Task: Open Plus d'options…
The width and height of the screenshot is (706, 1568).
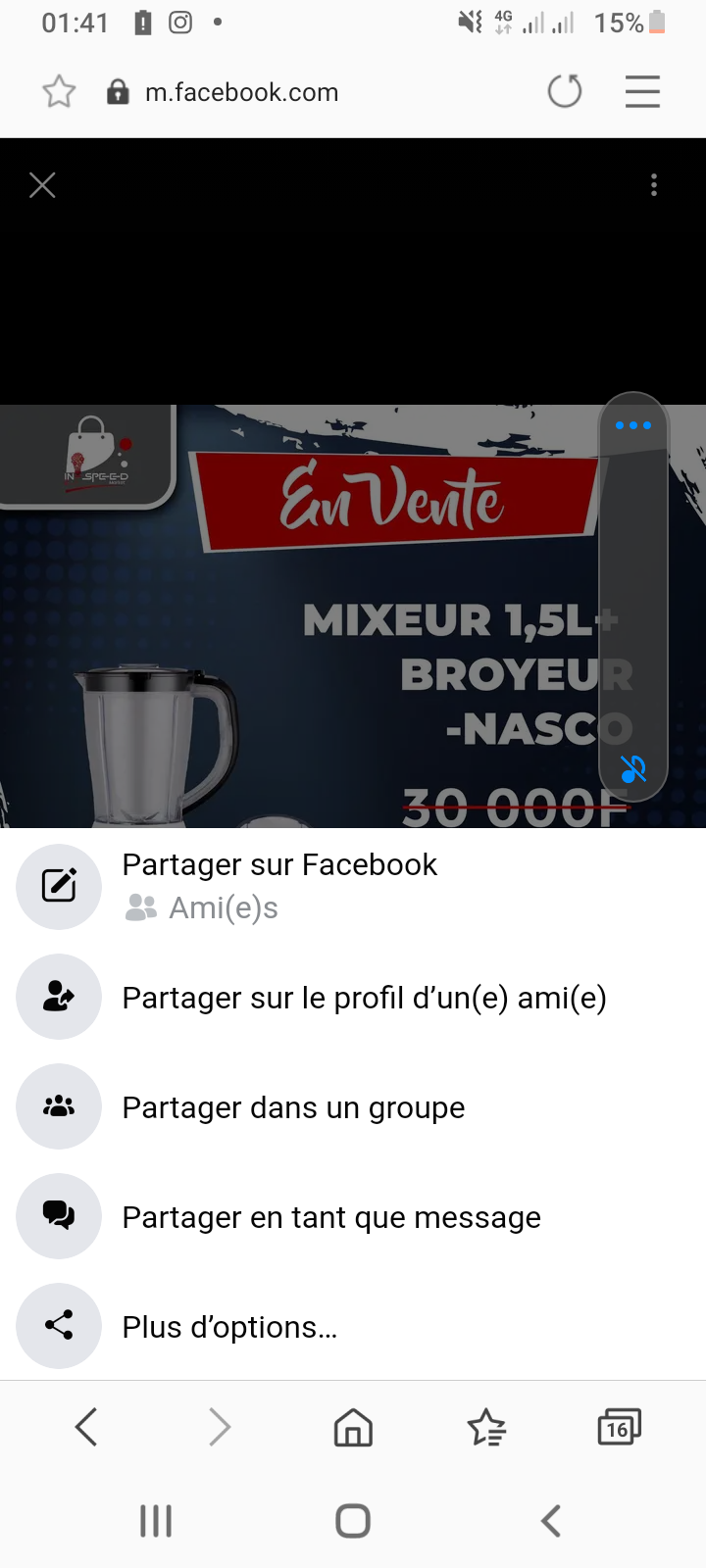Action: 229,1327
